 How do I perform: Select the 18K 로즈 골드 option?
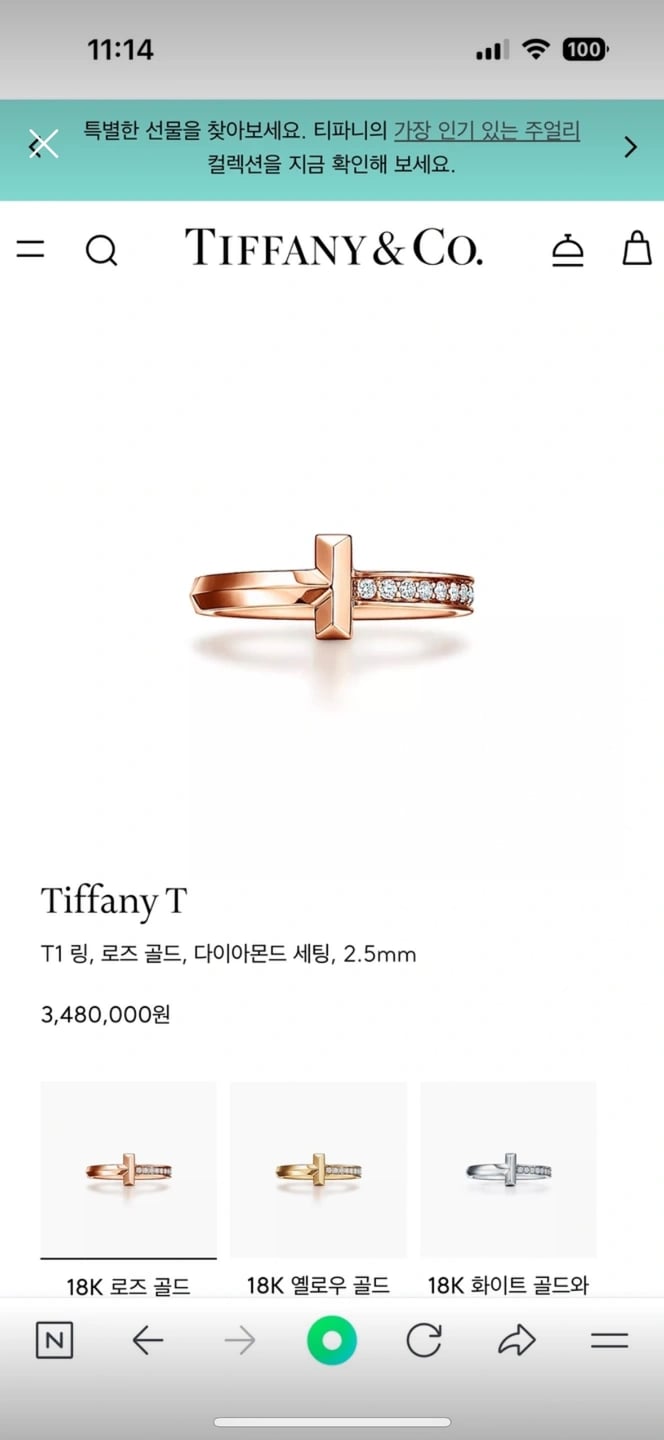[128, 1170]
